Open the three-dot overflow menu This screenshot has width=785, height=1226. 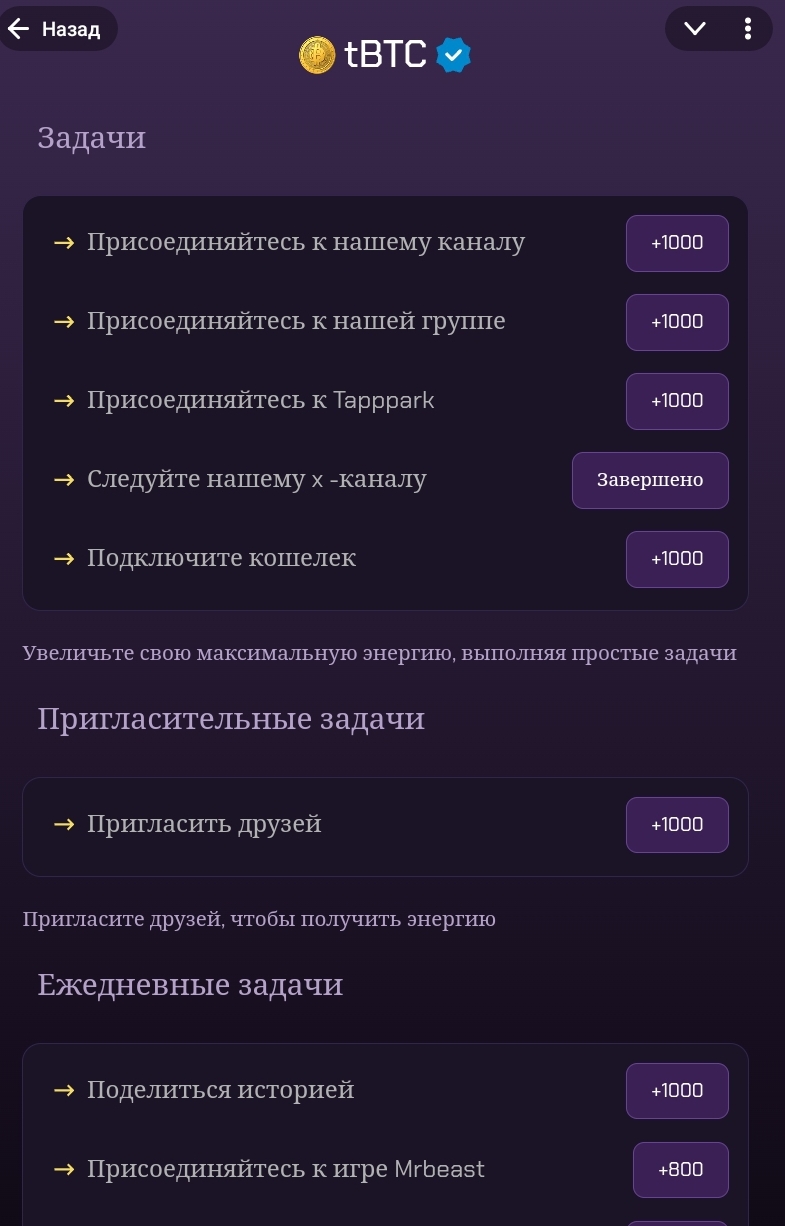click(x=747, y=29)
